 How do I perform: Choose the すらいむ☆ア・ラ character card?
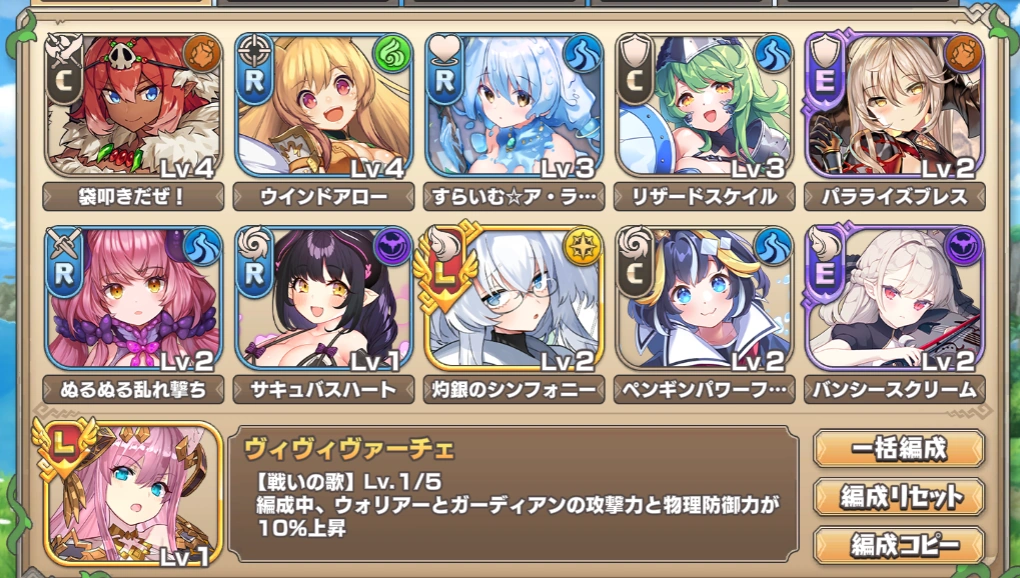coord(514,108)
